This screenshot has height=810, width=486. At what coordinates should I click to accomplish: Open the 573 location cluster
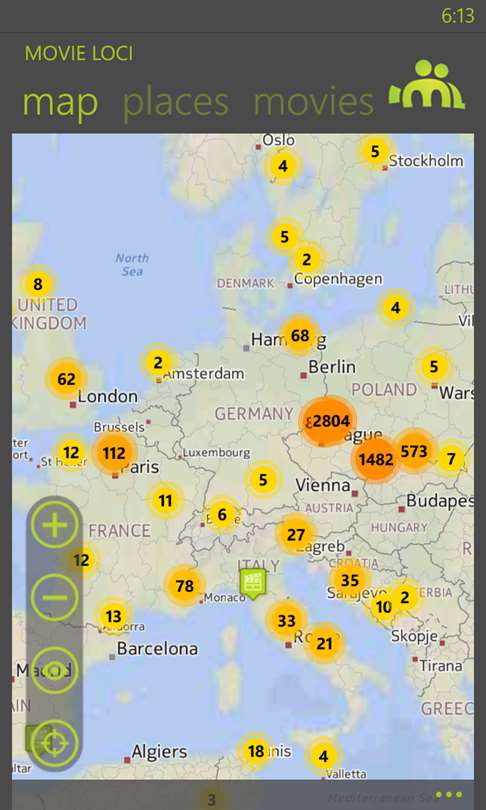coord(414,451)
